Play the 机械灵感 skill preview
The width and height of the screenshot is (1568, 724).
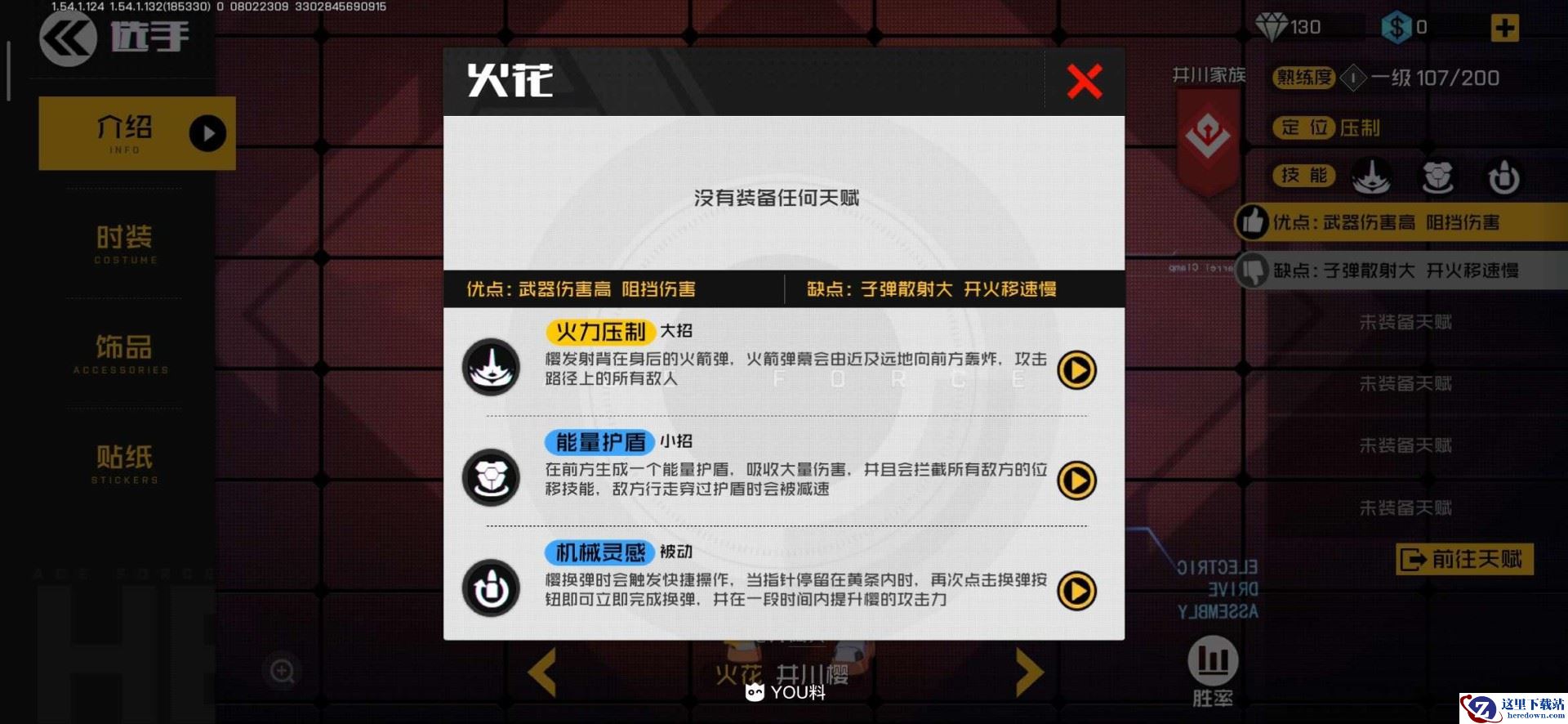[x=1076, y=591]
